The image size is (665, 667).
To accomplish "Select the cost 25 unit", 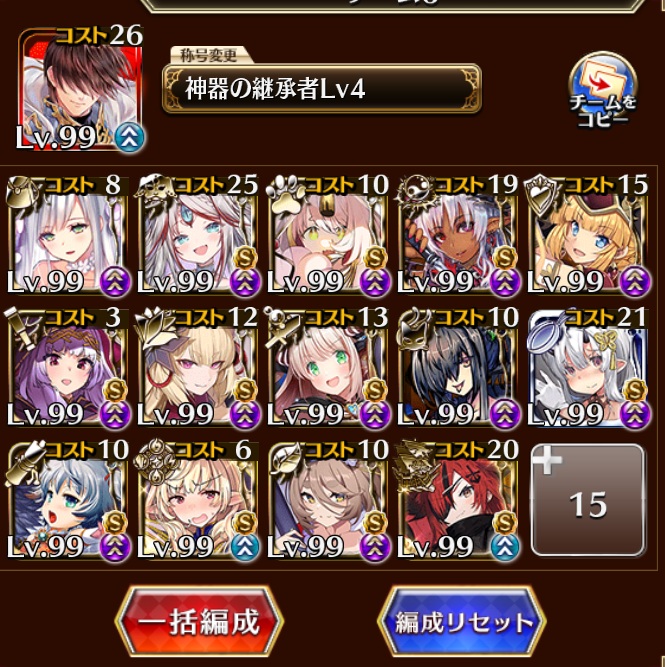I will click(198, 234).
